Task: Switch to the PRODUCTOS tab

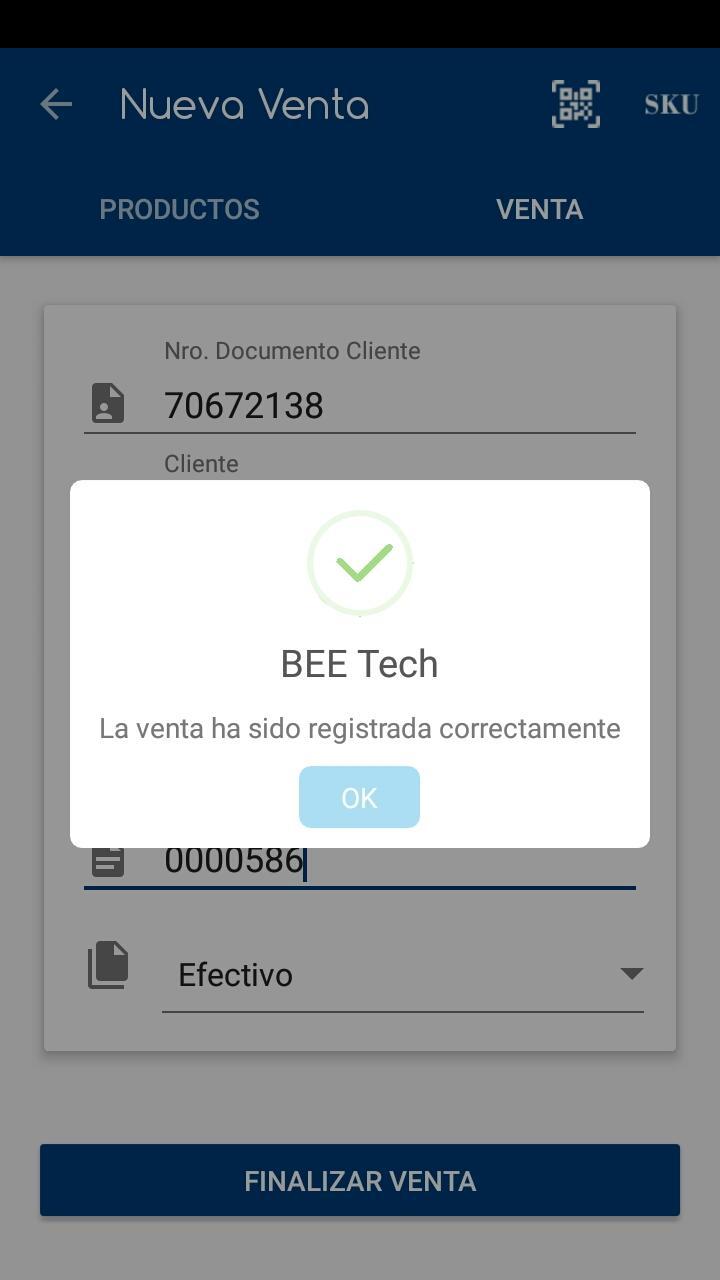Action: (x=180, y=209)
